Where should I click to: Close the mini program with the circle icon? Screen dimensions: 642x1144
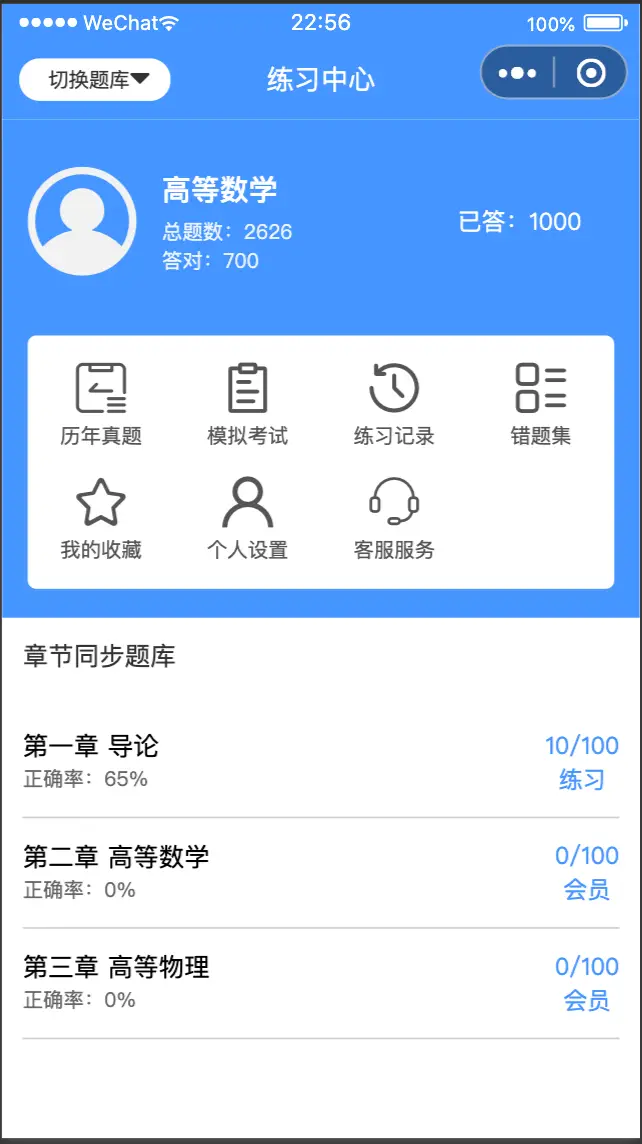[x=590, y=73]
